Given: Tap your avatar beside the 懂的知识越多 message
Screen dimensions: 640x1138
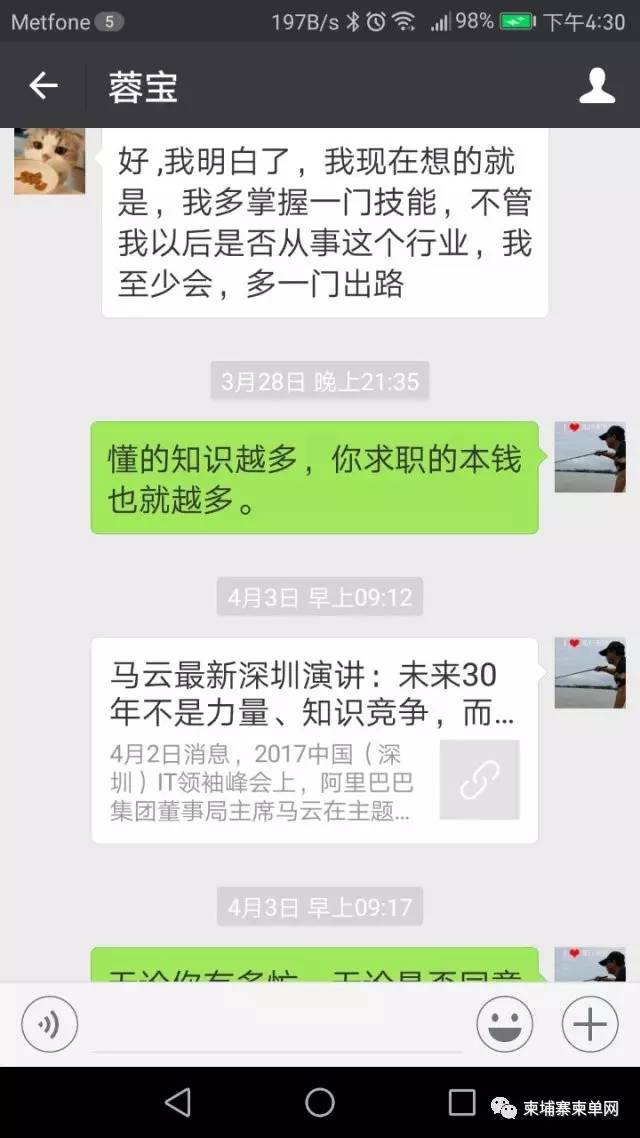Looking at the screenshot, I should pyautogui.click(x=590, y=457).
